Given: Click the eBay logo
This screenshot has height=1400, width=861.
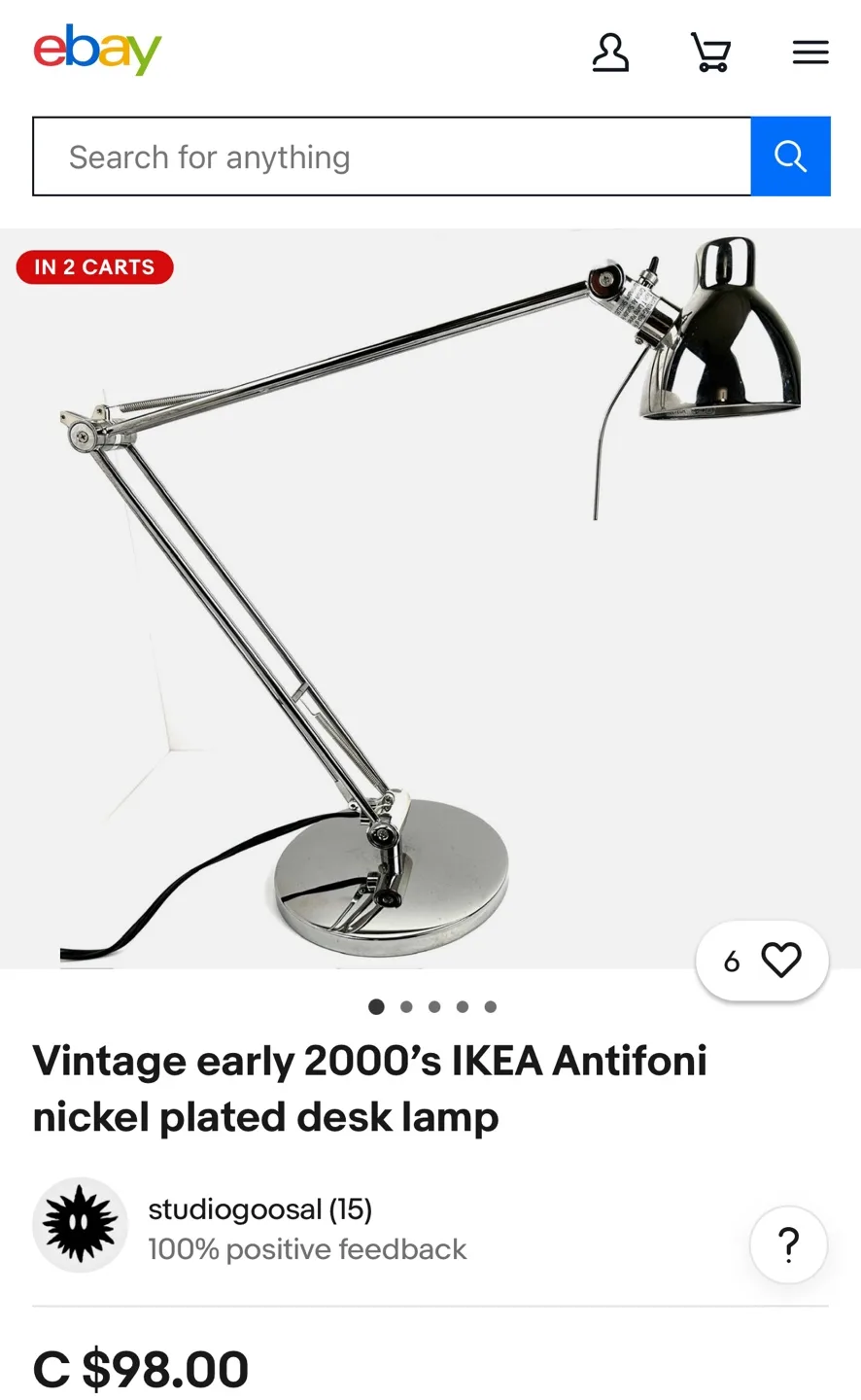Looking at the screenshot, I should tap(97, 50).
